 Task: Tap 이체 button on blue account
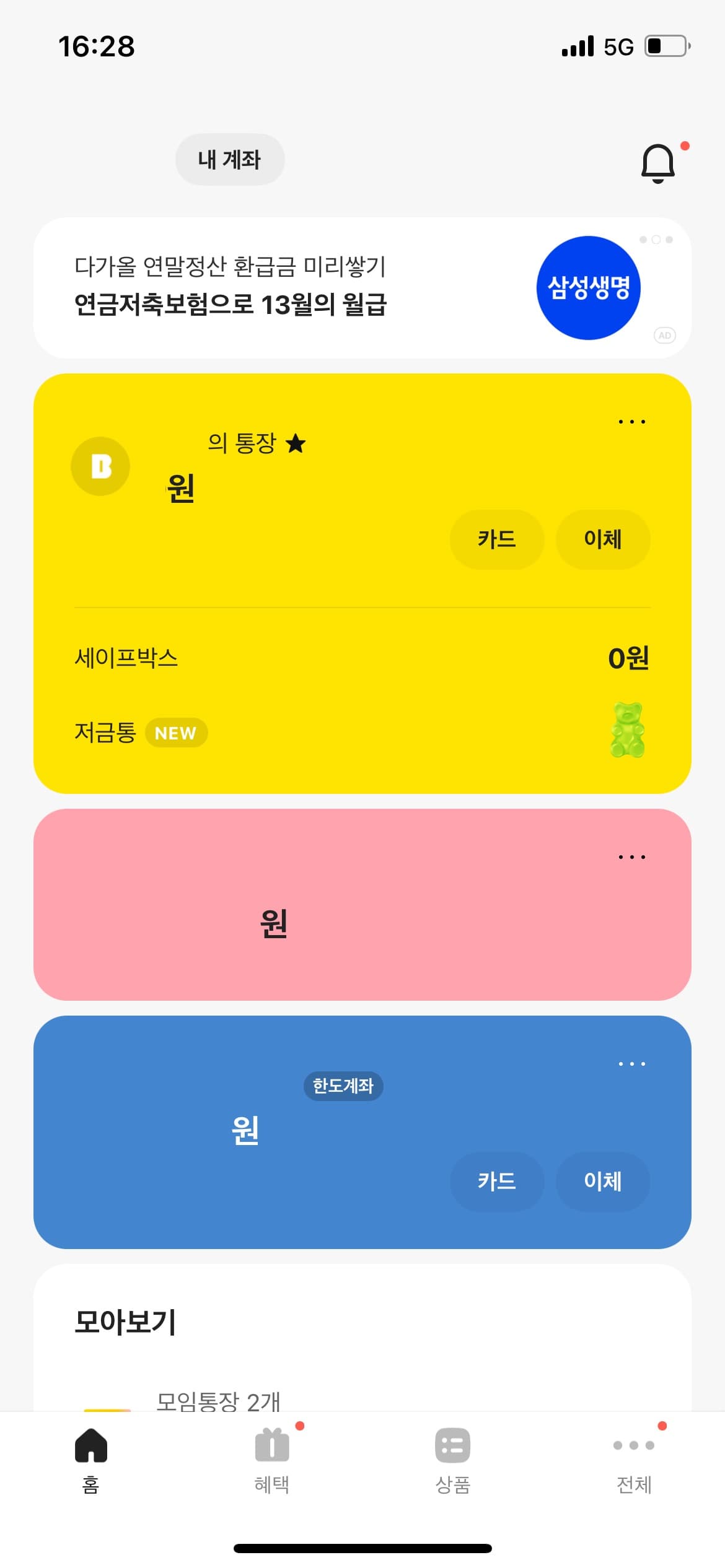tap(603, 1182)
